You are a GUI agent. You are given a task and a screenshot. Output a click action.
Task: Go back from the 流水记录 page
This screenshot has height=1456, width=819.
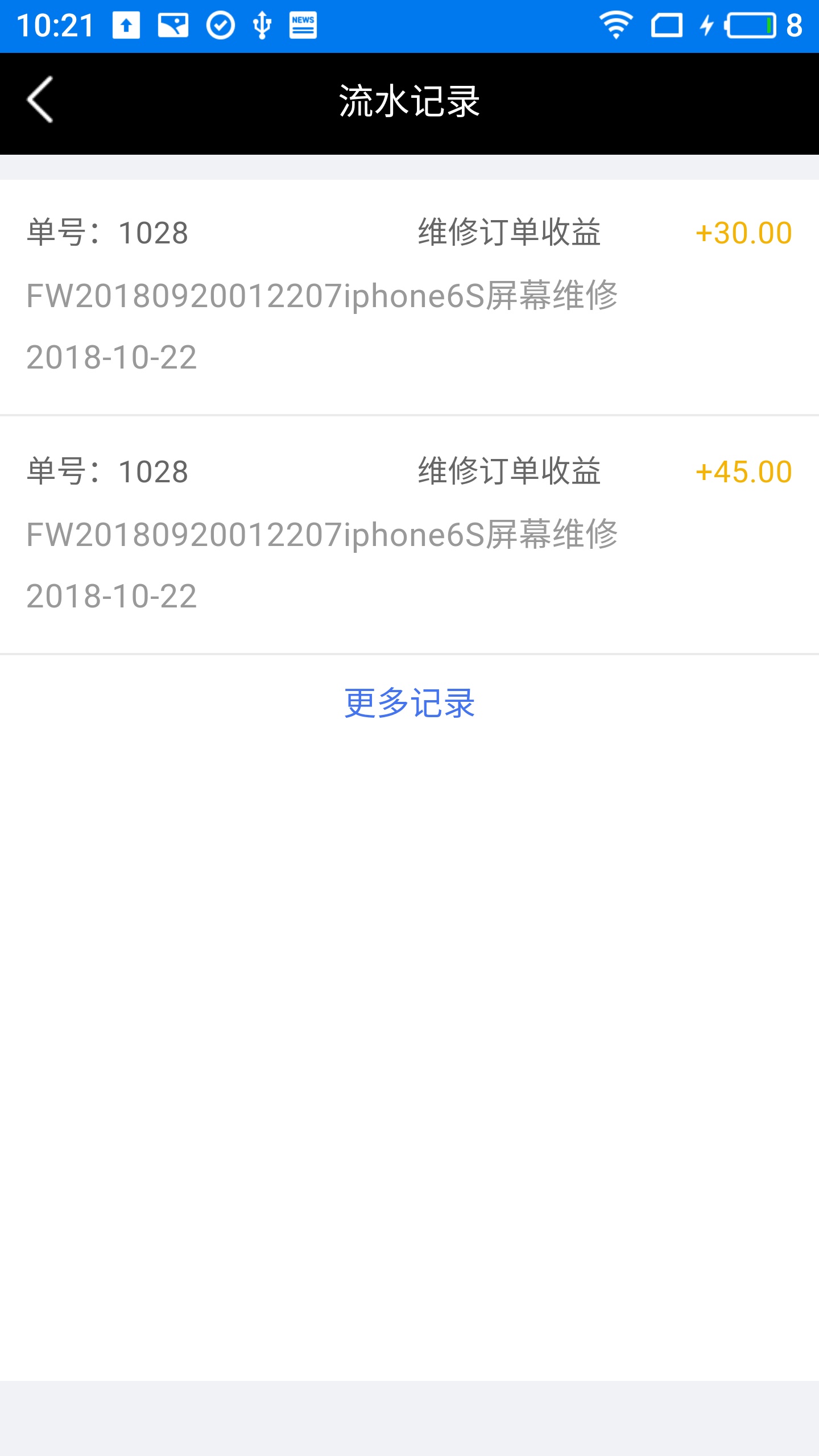click(x=40, y=100)
